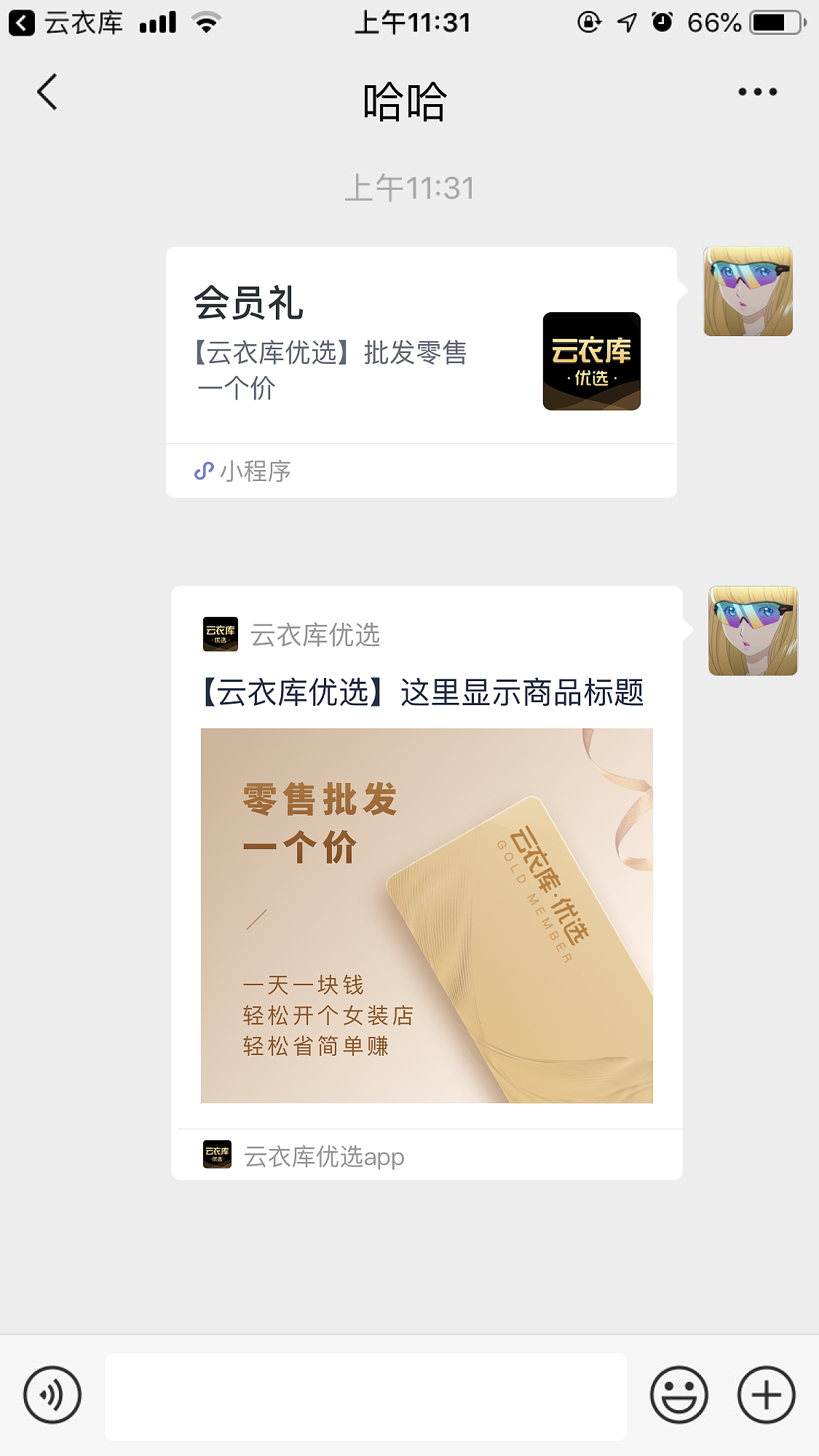Open the 会员礼 mini program card

[x=364, y=342]
